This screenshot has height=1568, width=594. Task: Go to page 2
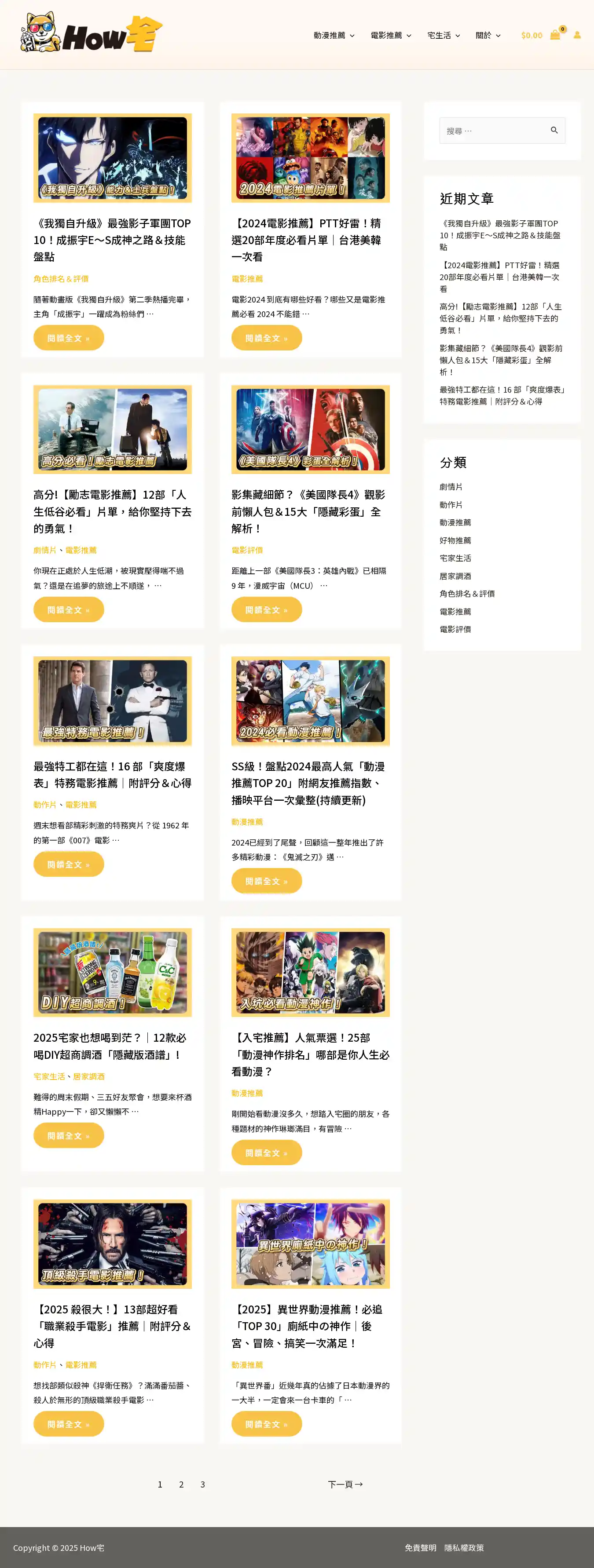pos(181,1484)
